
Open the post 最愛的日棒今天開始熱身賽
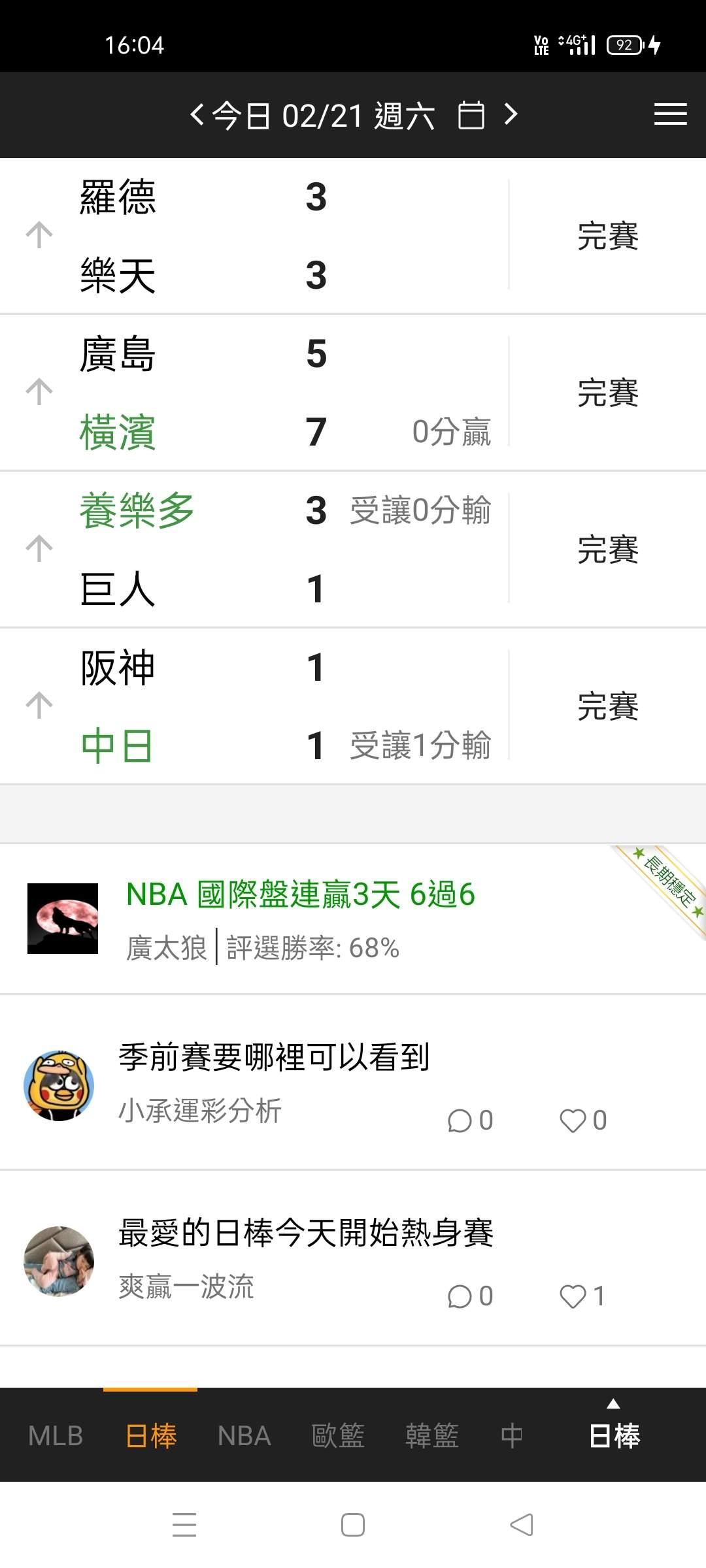point(305,1233)
